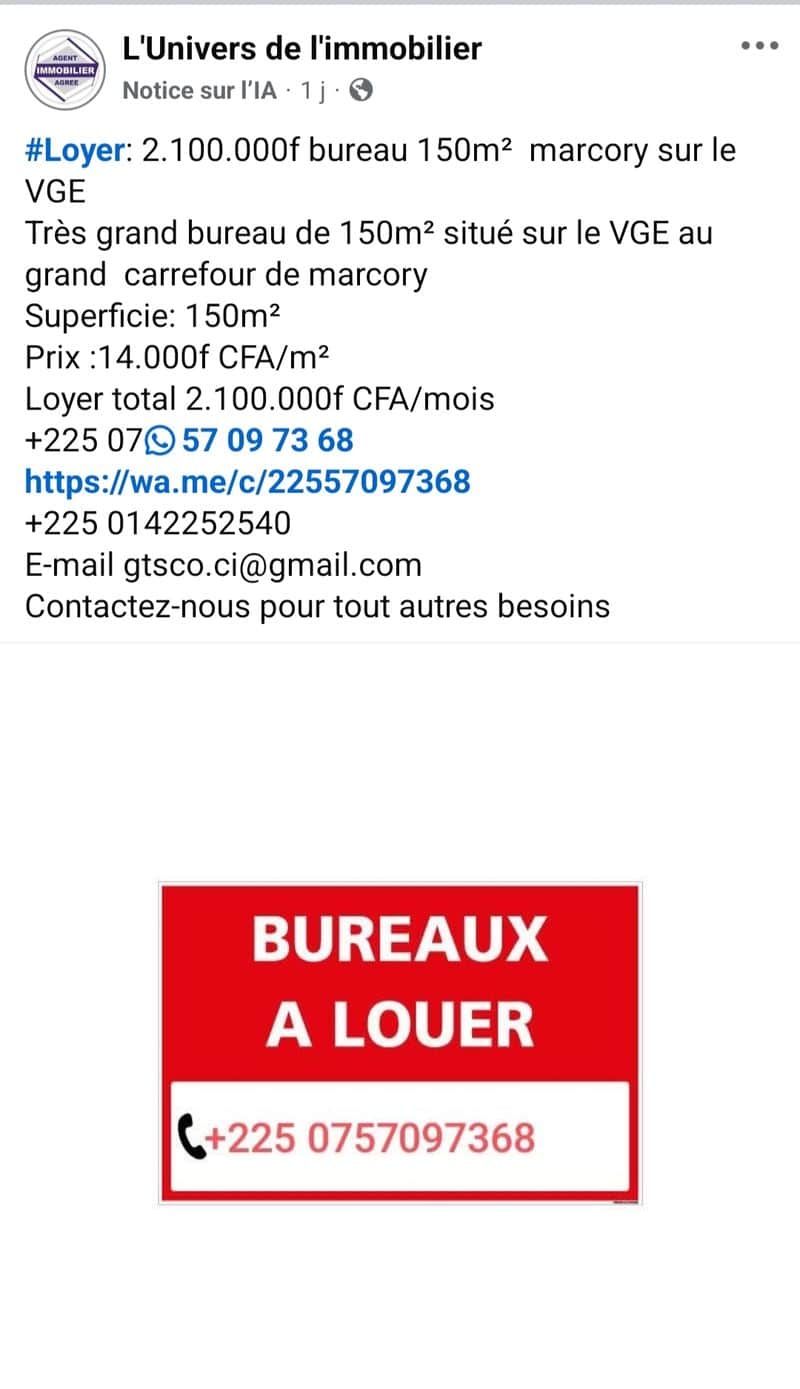800x1389 pixels.
Task: Open the wa.me WhatsApp link
Action: pyautogui.click(x=247, y=482)
